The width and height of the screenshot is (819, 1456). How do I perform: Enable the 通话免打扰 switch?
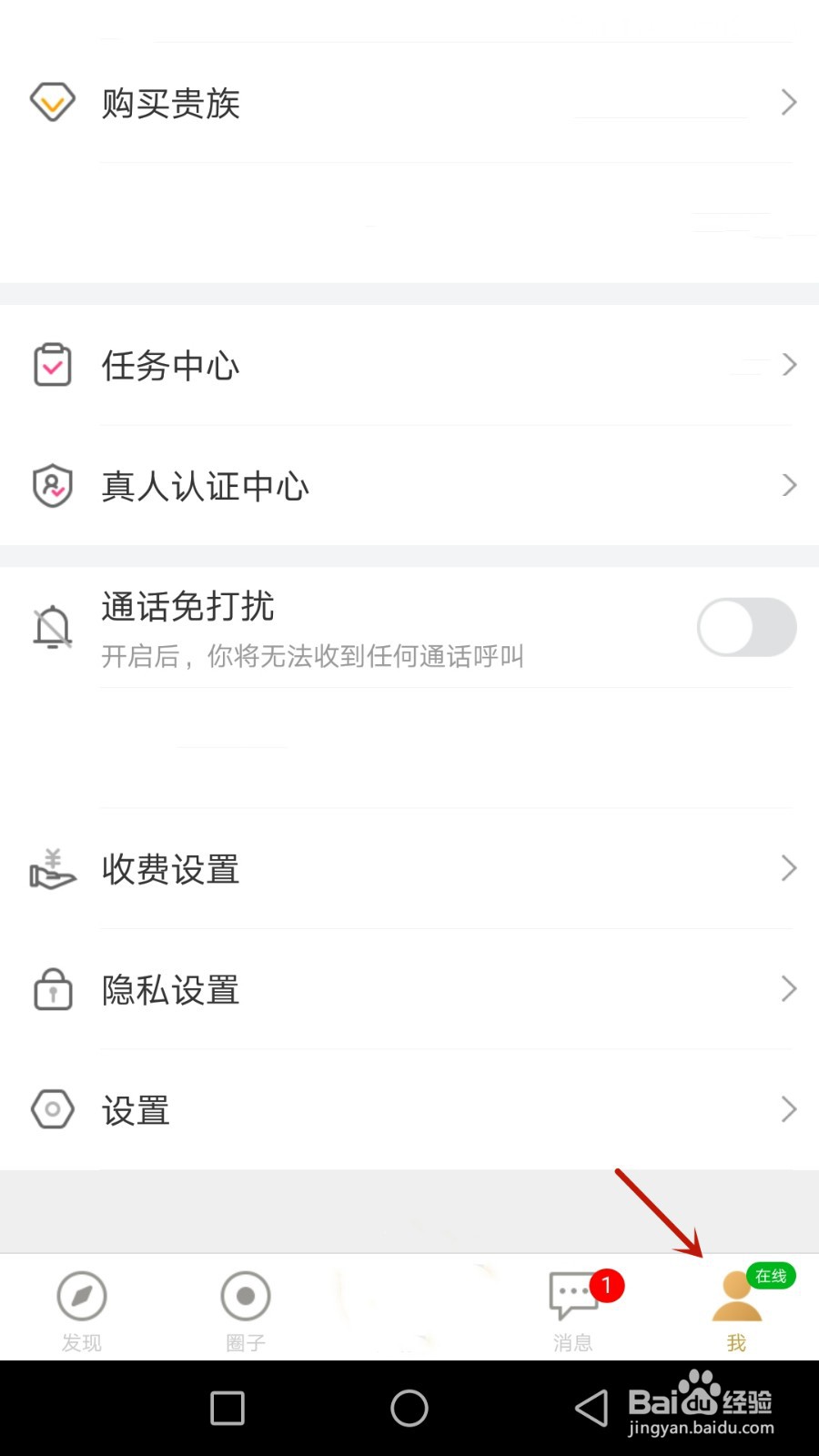click(x=746, y=627)
